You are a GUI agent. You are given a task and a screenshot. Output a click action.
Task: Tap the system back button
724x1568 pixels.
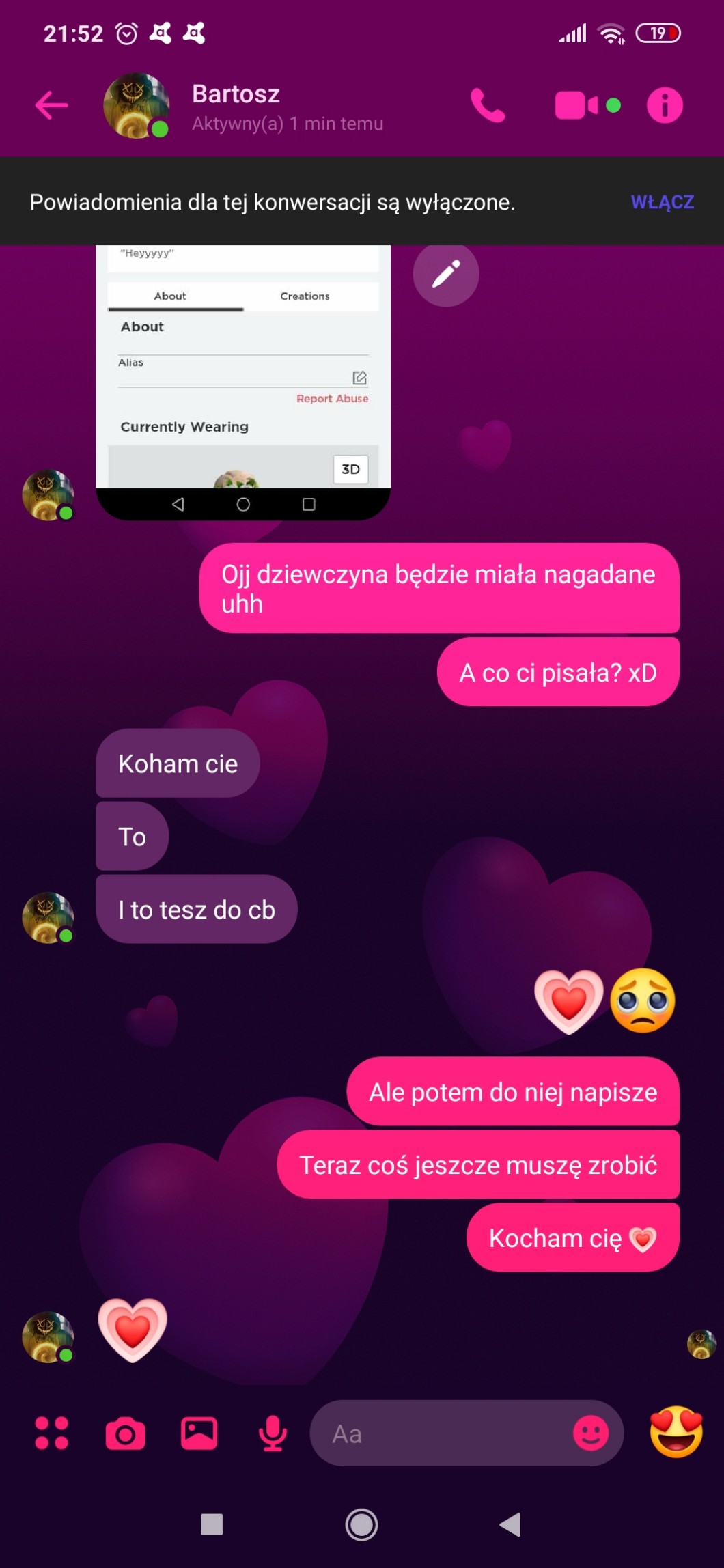(x=510, y=1524)
